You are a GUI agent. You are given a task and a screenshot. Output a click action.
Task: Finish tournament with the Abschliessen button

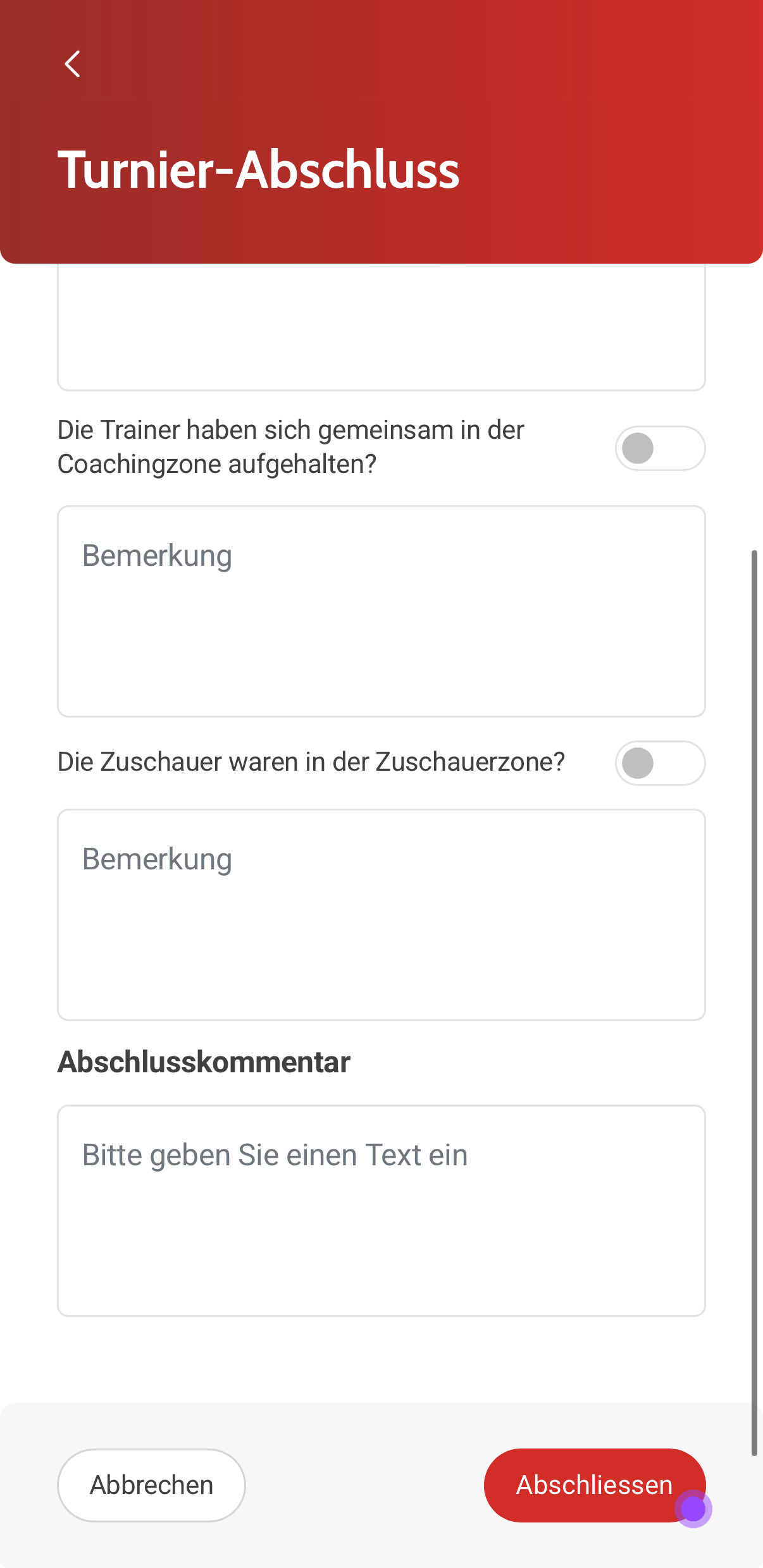(594, 1485)
